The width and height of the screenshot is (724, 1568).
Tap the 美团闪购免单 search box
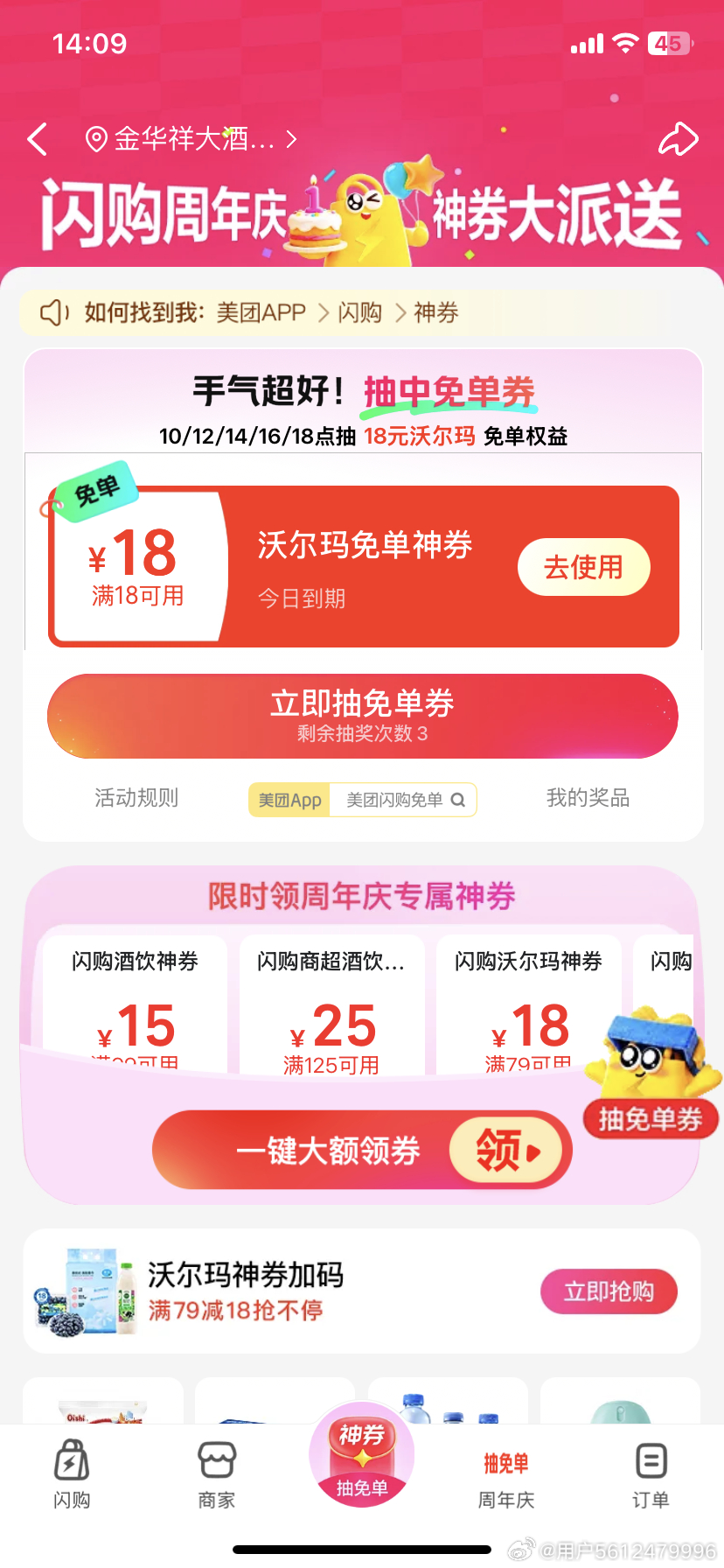pos(402,800)
